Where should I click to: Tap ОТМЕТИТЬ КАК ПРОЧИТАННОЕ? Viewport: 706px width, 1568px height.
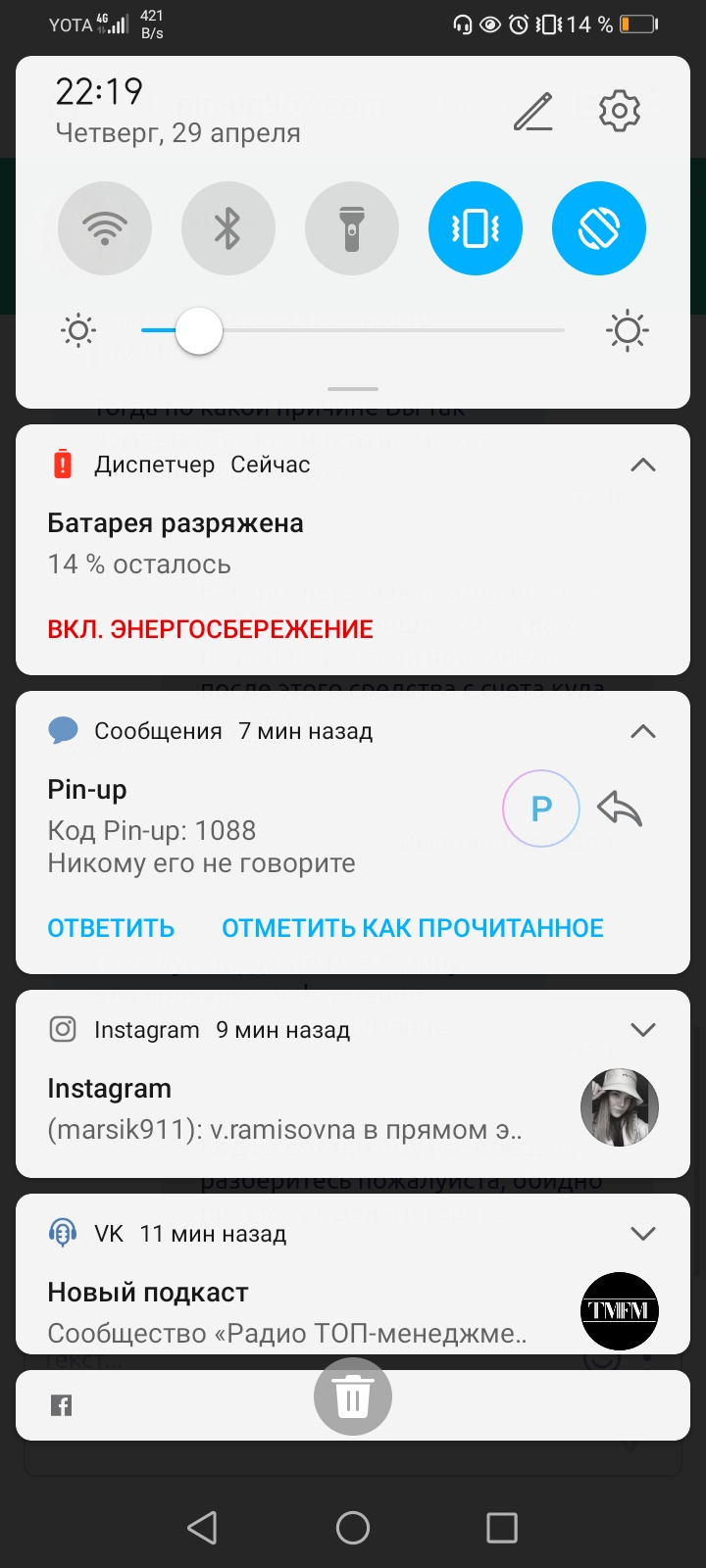point(413,928)
